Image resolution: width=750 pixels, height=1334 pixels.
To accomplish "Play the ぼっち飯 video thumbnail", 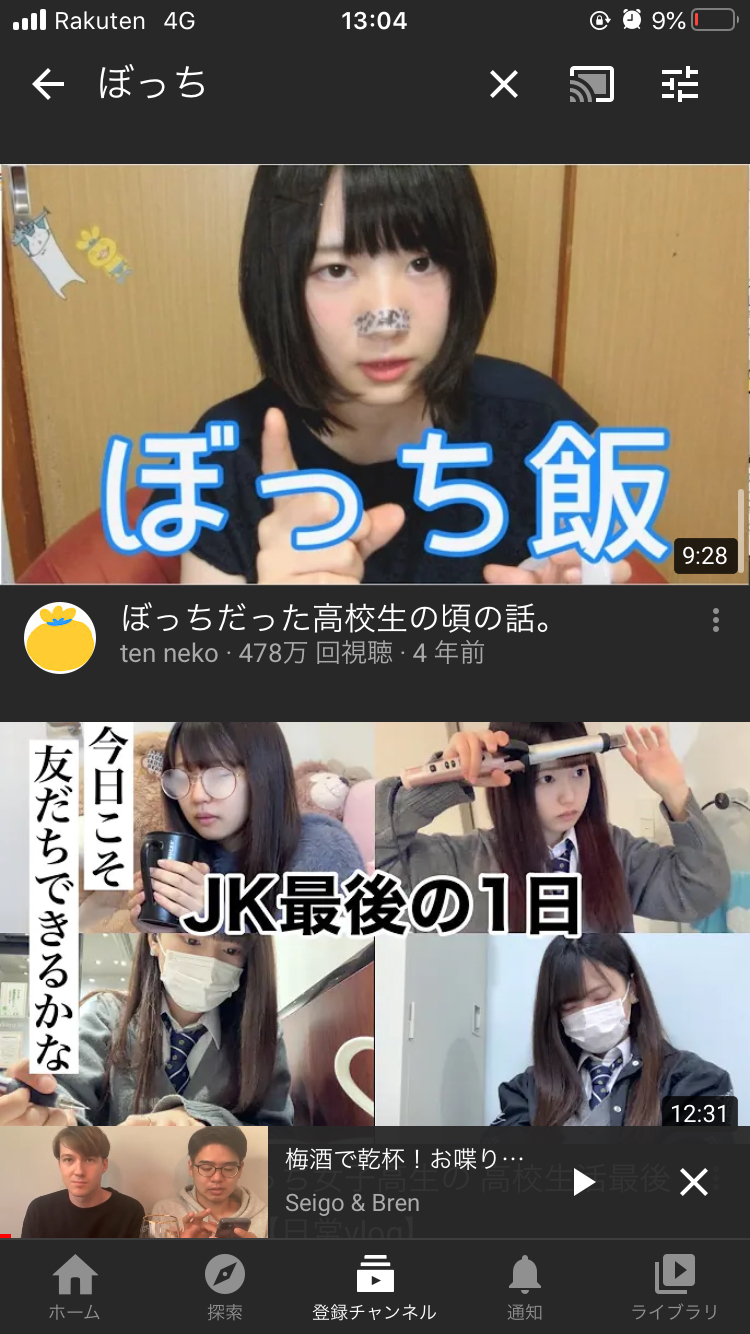I will coord(375,374).
